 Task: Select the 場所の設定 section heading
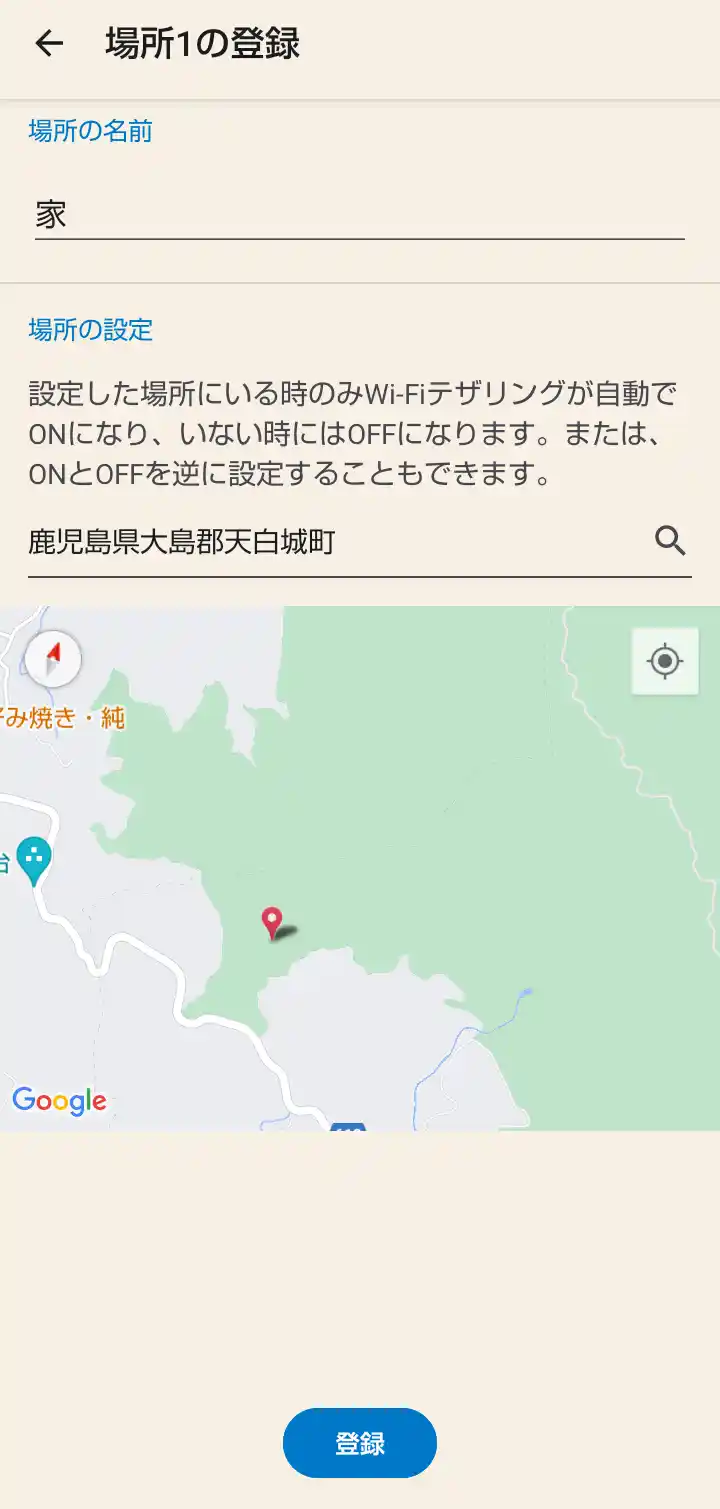89,330
